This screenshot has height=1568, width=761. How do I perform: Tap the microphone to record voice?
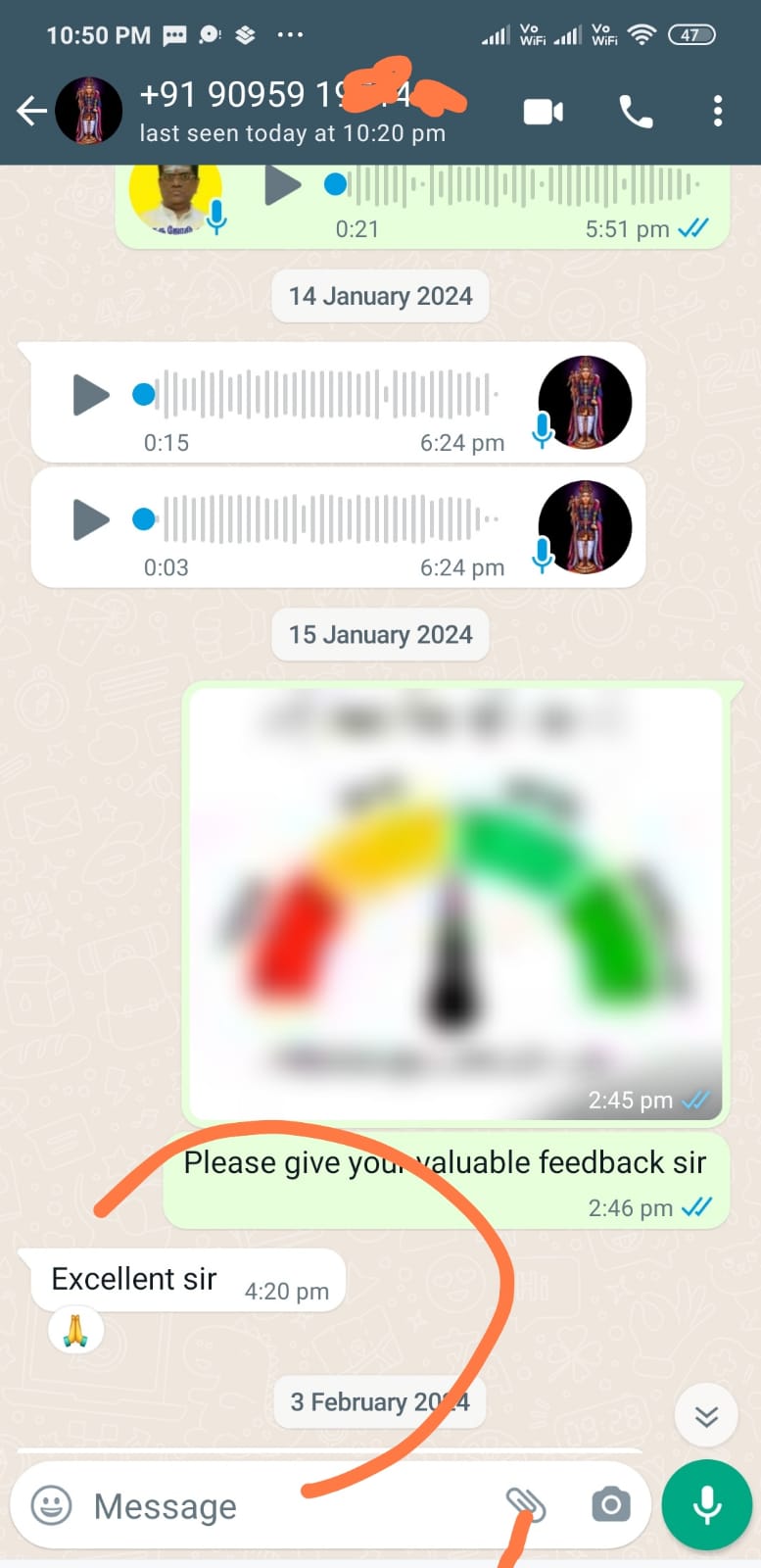click(706, 1504)
